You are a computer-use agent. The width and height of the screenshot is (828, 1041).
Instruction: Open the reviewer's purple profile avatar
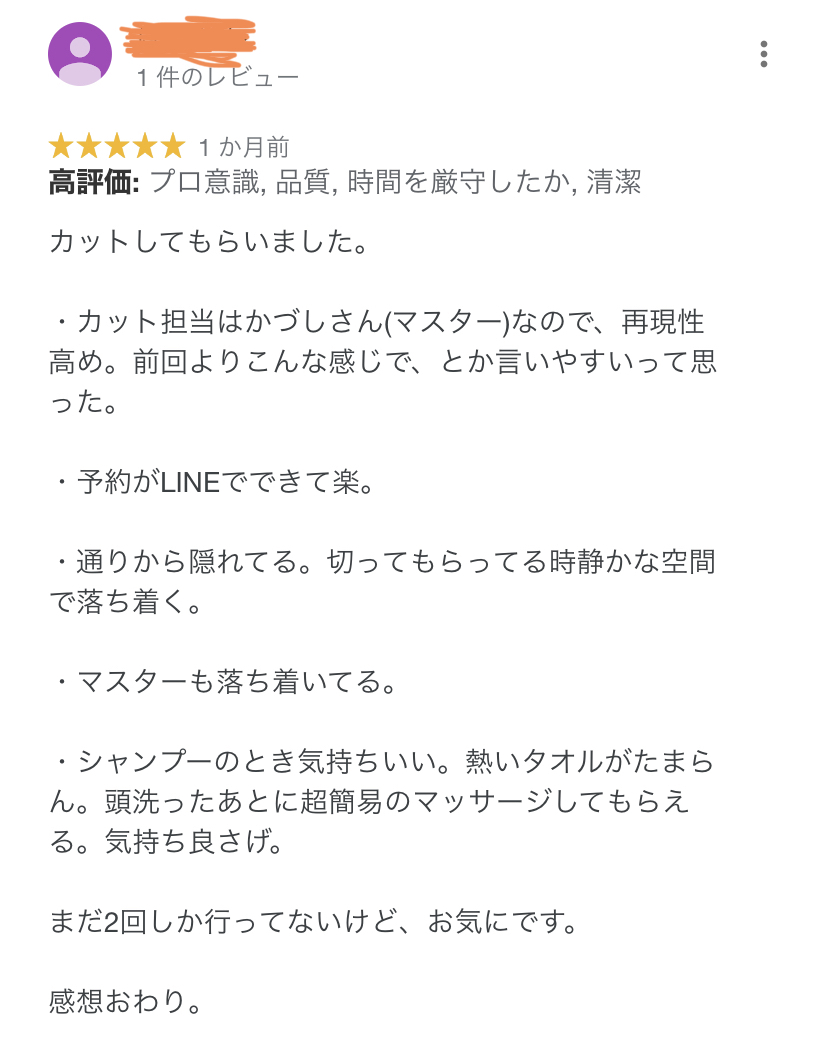tap(80, 54)
